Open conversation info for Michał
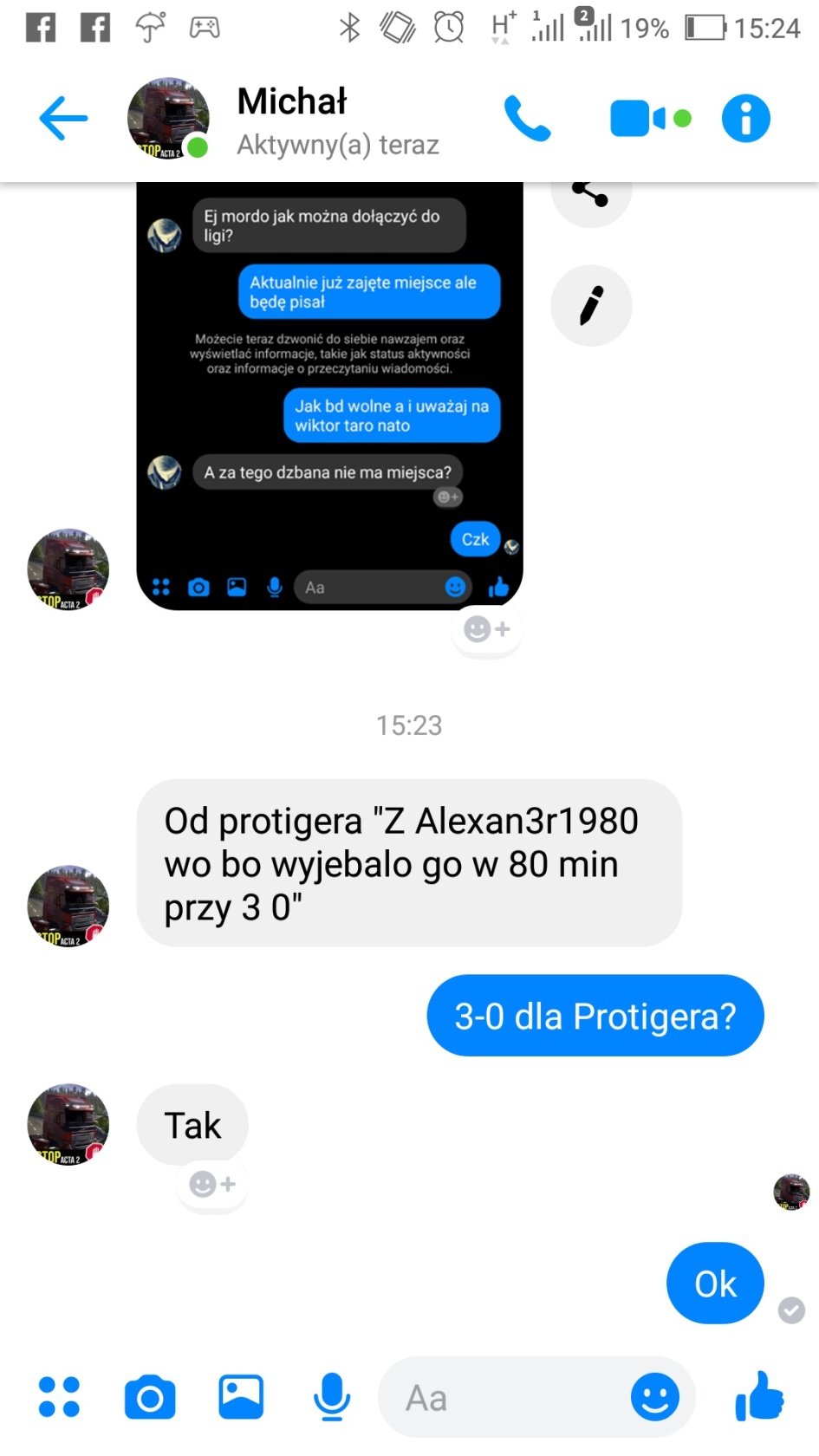Screen dimensions: 819x1456 pyautogui.click(x=745, y=119)
